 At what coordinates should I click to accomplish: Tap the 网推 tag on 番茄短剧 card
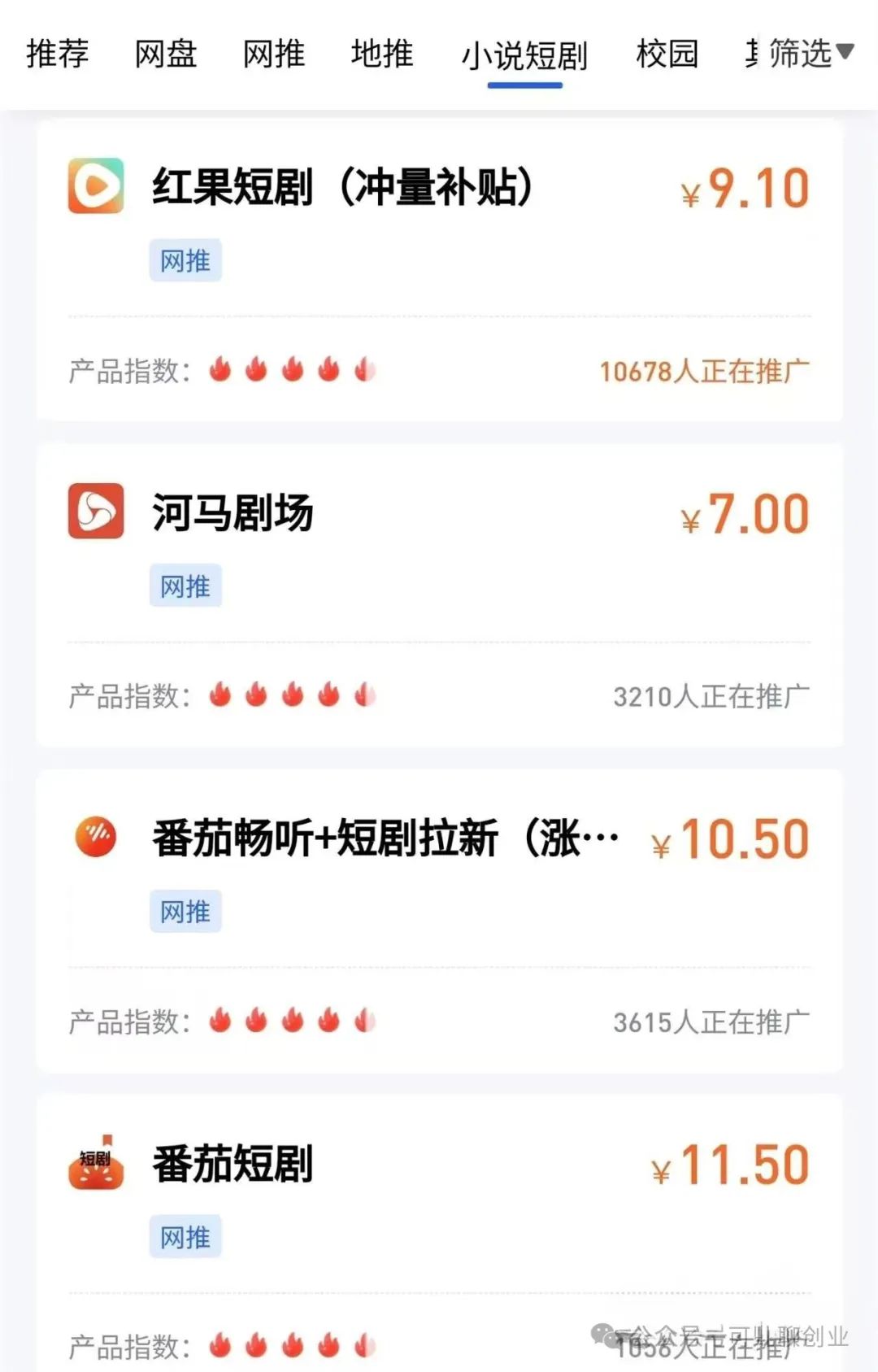(x=185, y=1237)
